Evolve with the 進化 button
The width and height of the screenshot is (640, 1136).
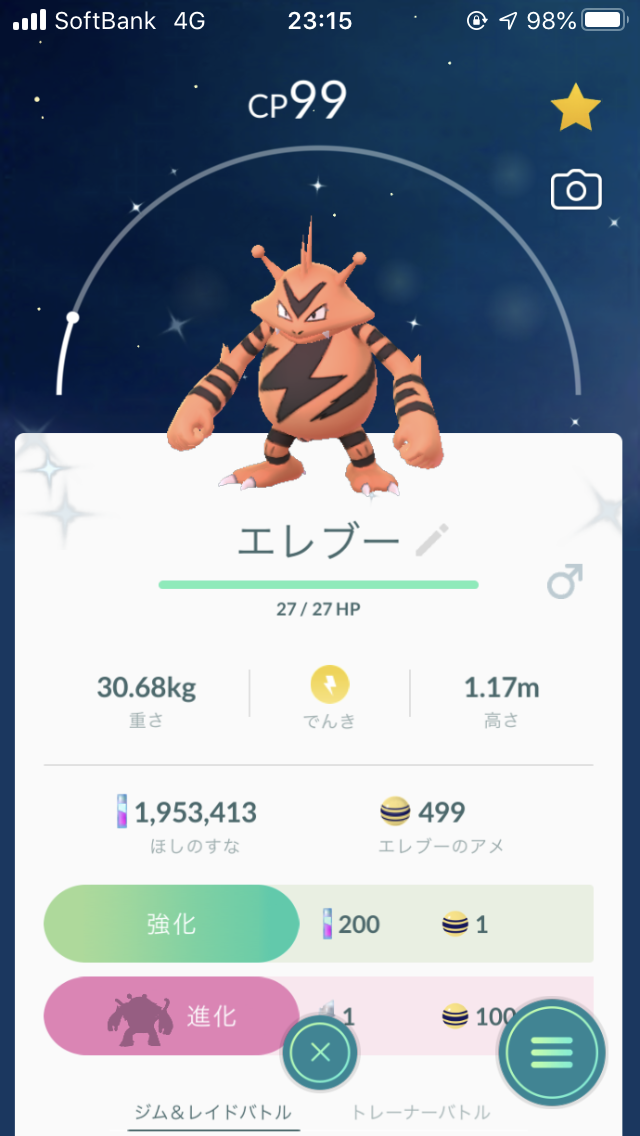172,1016
